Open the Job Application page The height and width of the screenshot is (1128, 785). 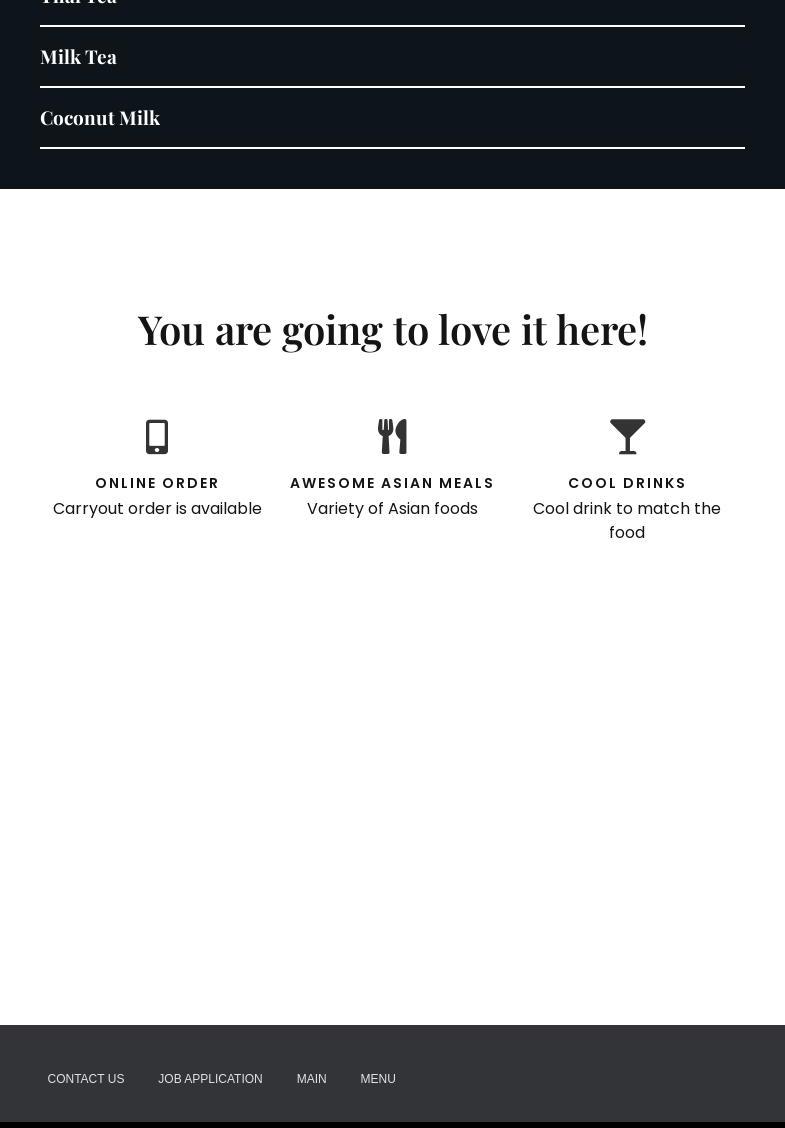210,1079
